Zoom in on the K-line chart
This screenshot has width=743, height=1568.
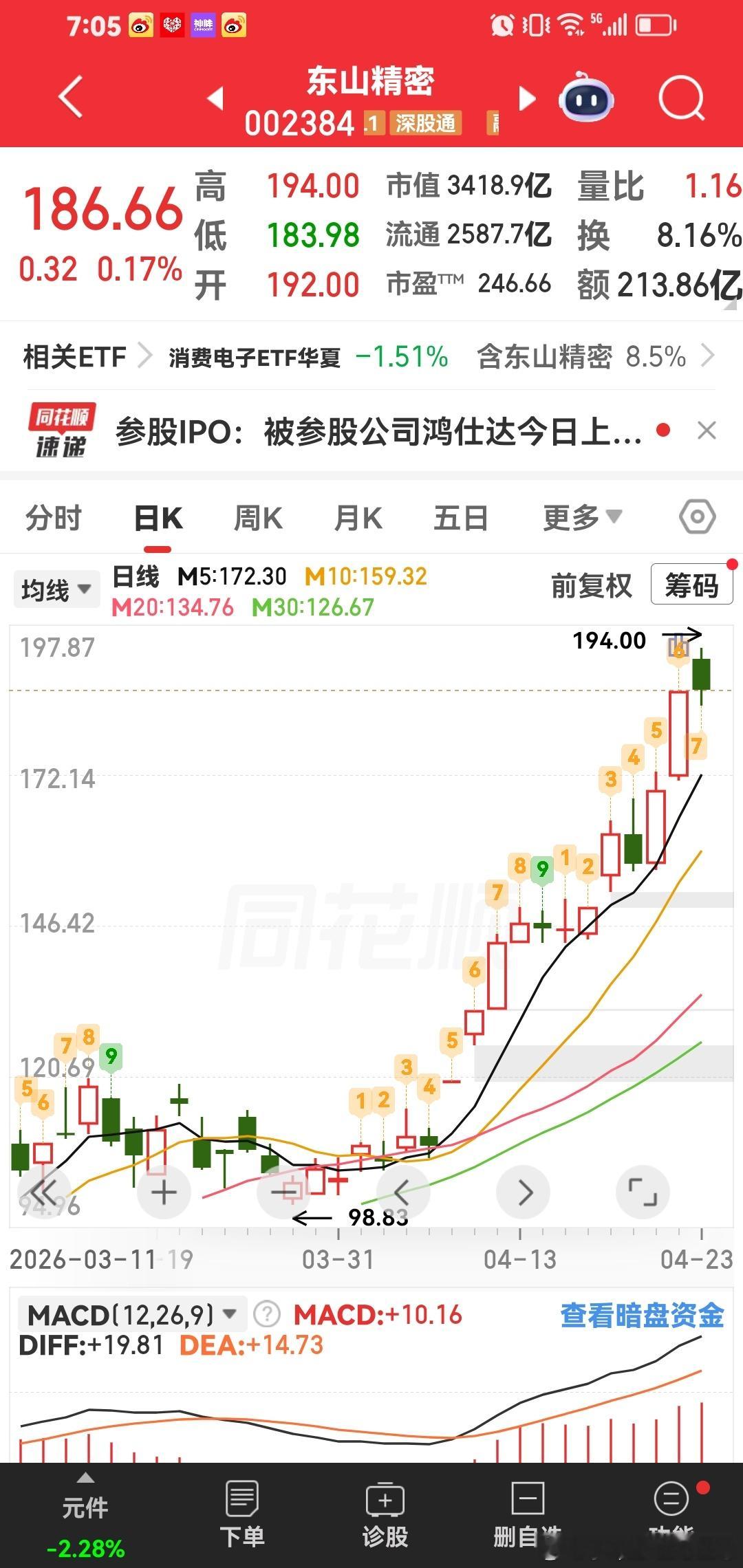(164, 1193)
